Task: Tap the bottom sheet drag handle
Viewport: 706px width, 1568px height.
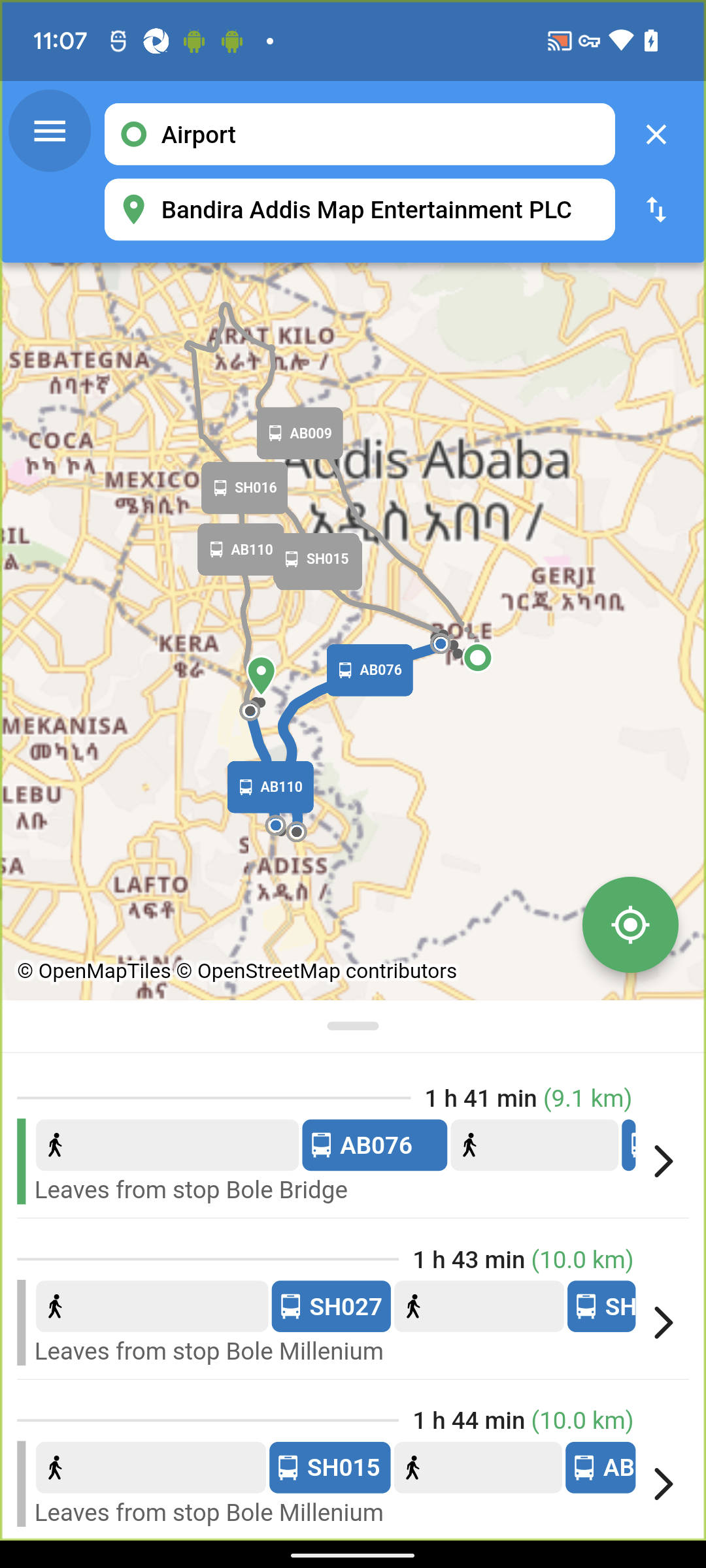Action: click(353, 1026)
